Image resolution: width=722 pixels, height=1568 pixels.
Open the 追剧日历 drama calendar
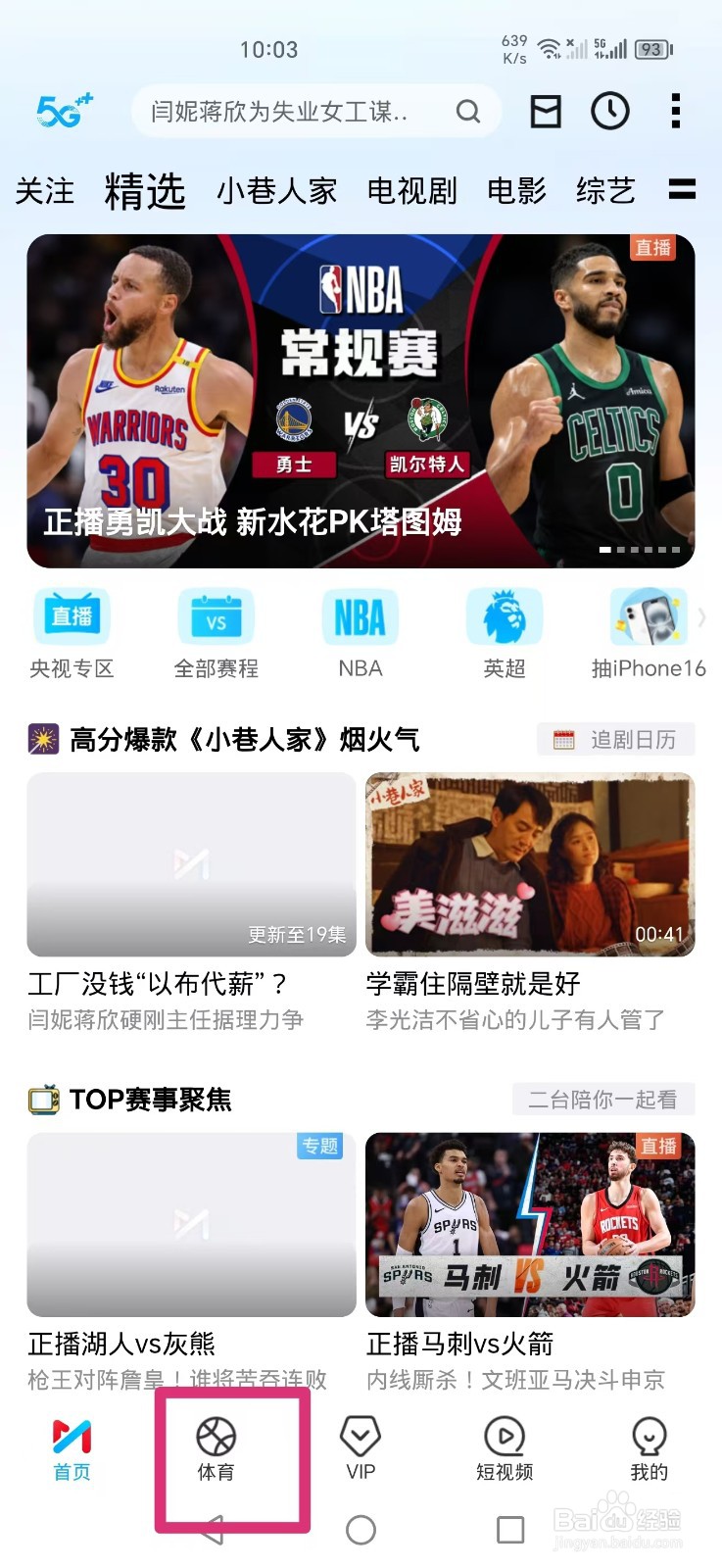pos(619,740)
